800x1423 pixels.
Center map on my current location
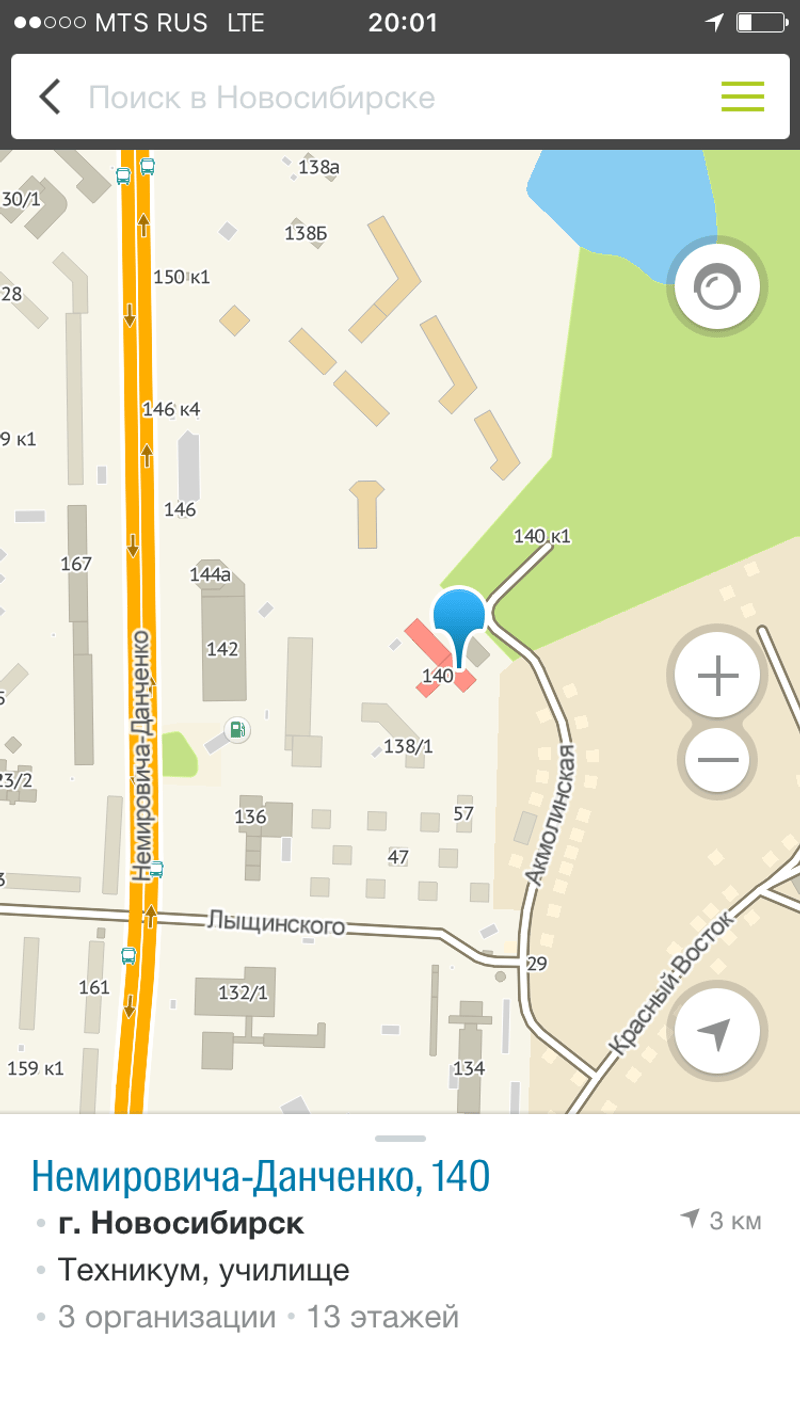coord(717,1032)
